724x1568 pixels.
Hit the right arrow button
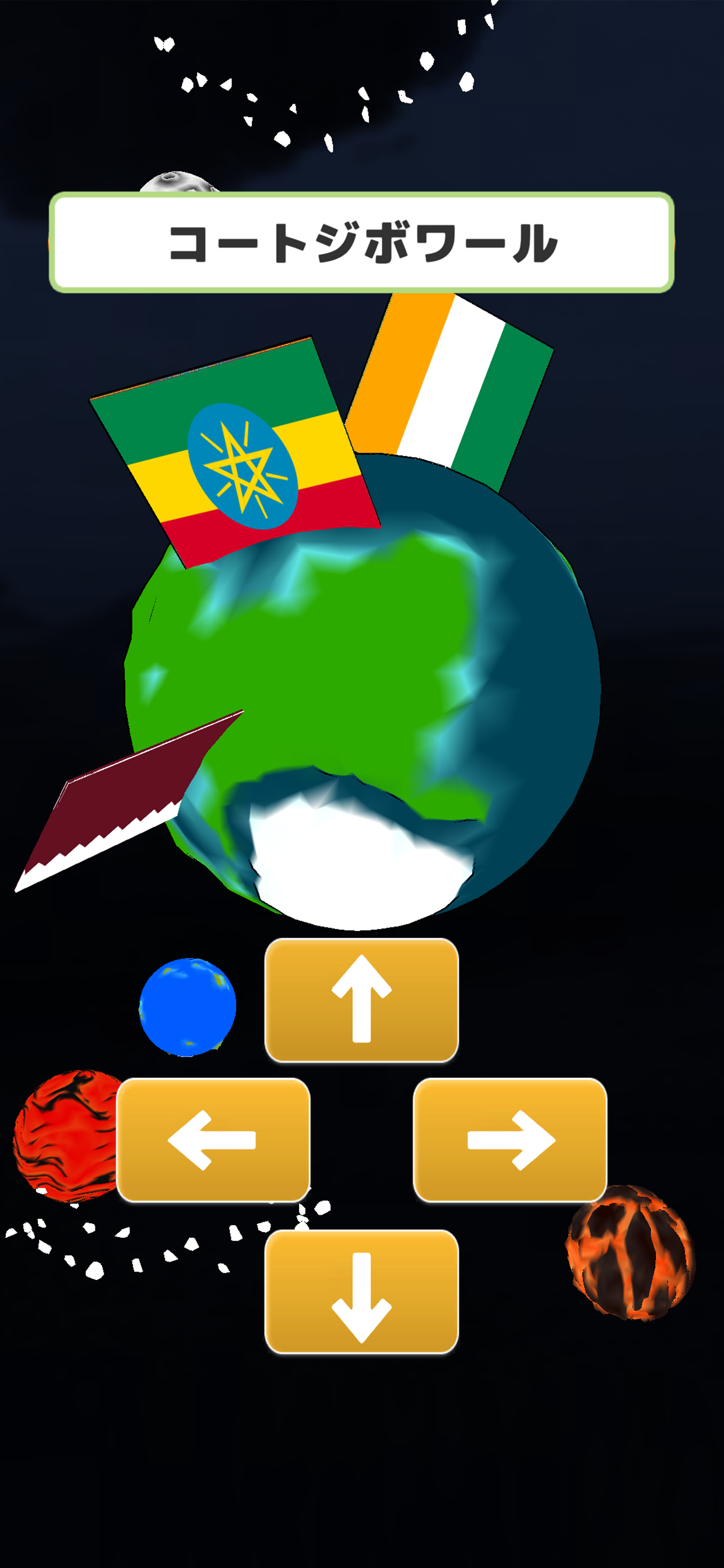(510, 1139)
